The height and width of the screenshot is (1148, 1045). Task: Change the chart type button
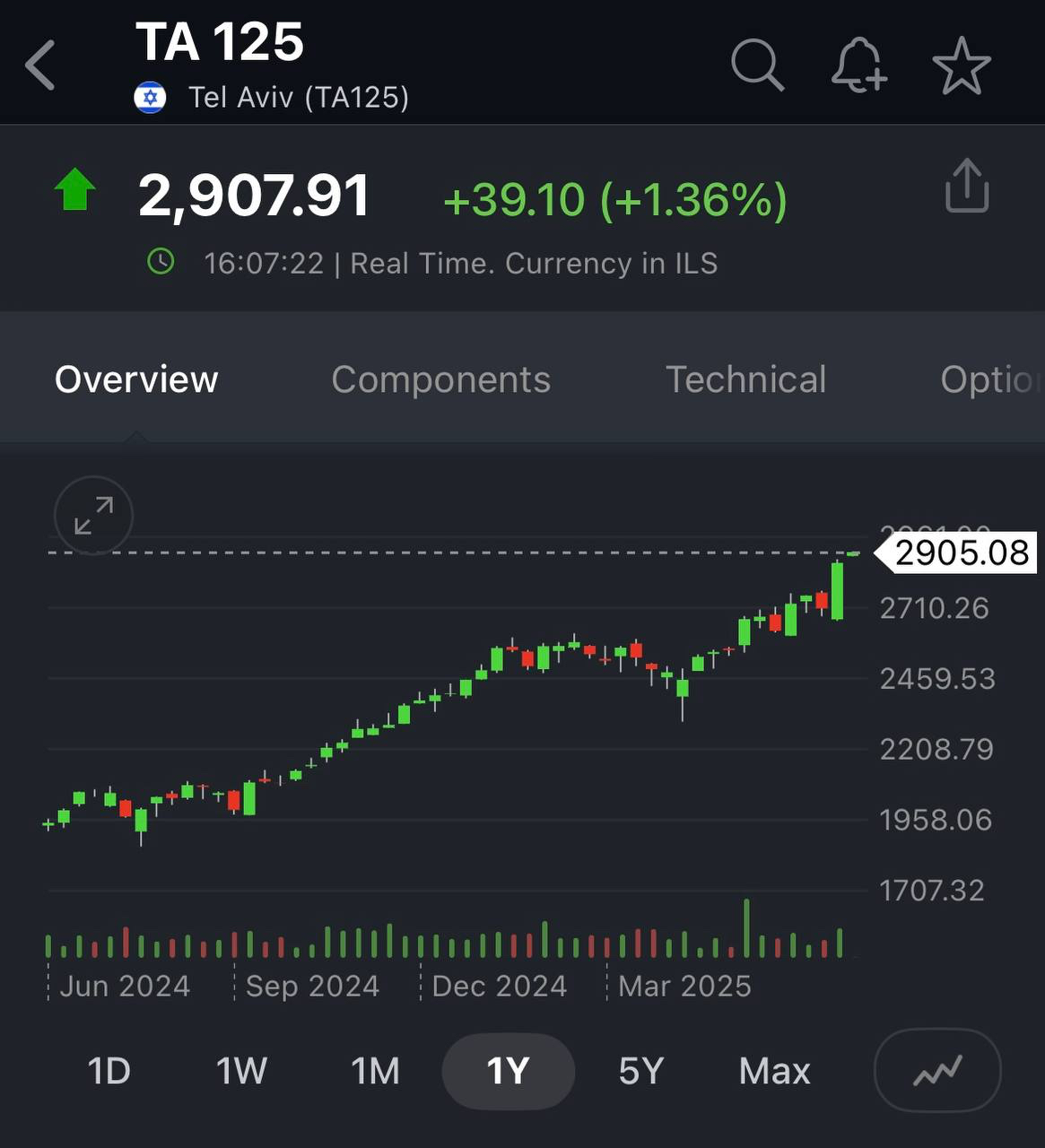[x=936, y=1070]
